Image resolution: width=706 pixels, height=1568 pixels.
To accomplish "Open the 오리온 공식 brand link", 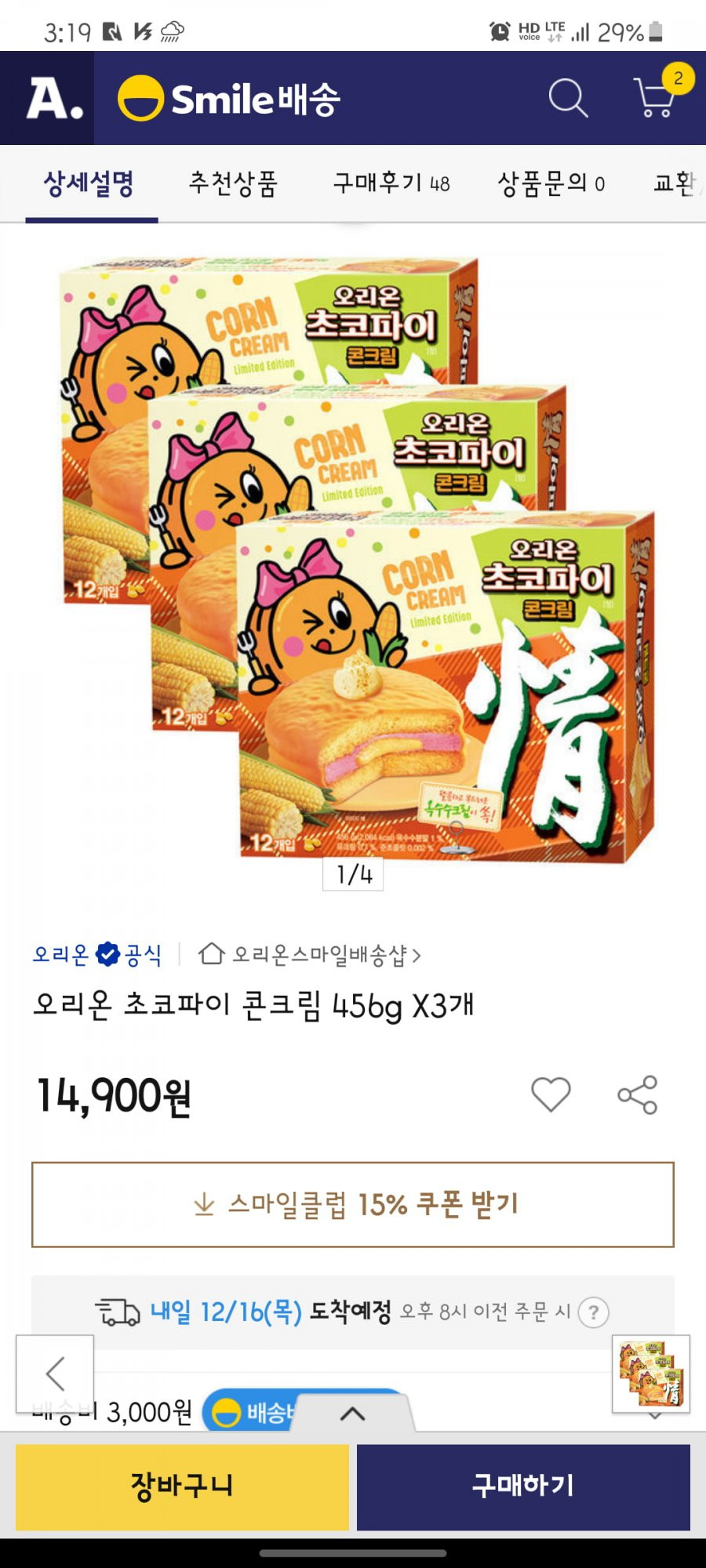I will pyautogui.click(x=97, y=955).
